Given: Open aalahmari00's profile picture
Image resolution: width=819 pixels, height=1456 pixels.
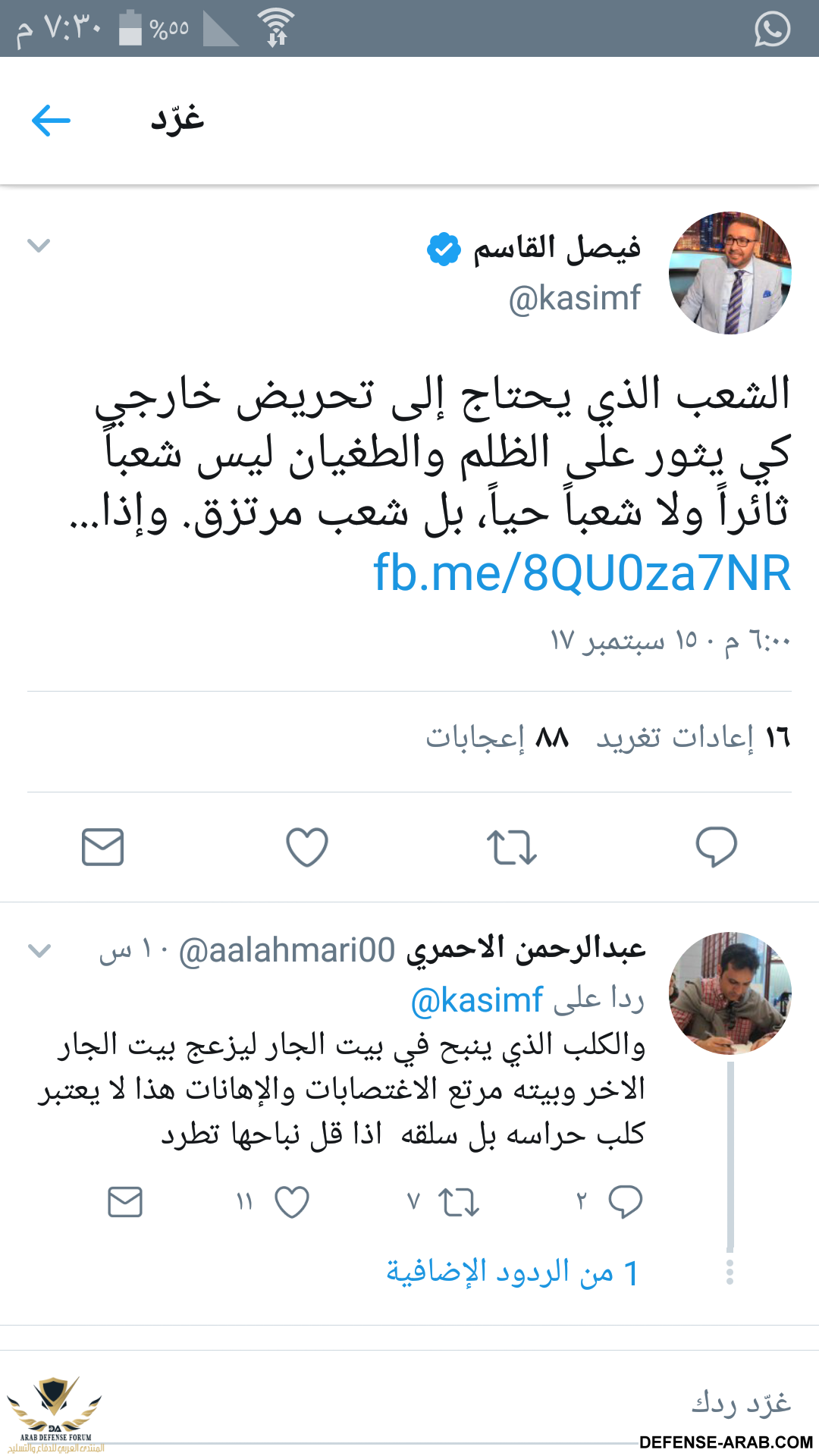Looking at the screenshot, I should [x=730, y=993].
